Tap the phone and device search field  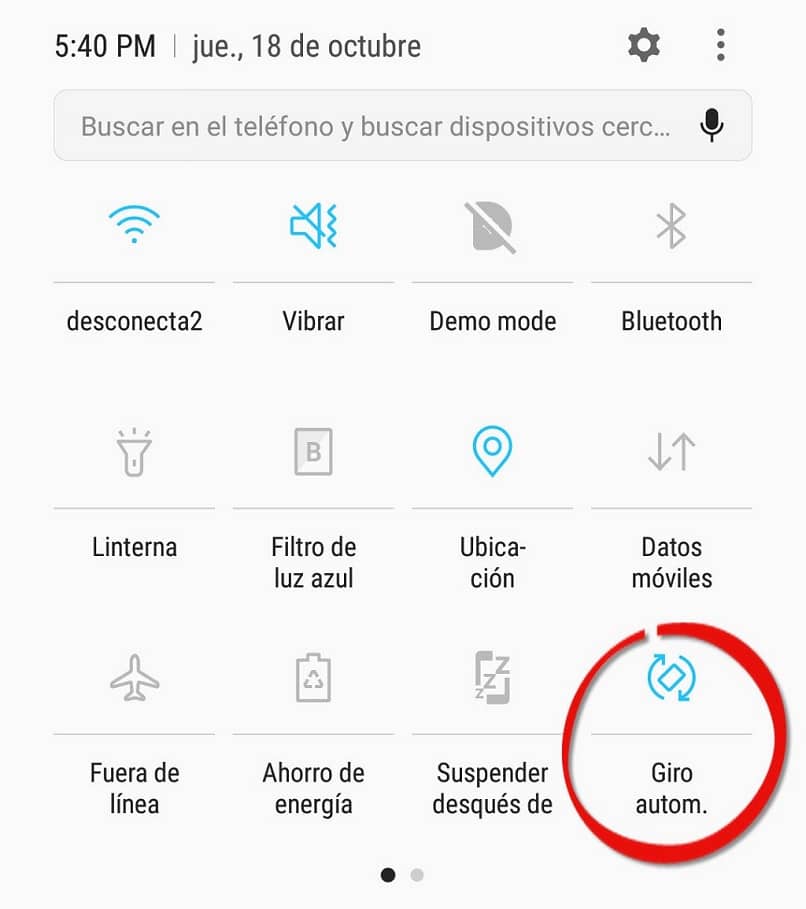click(x=375, y=127)
